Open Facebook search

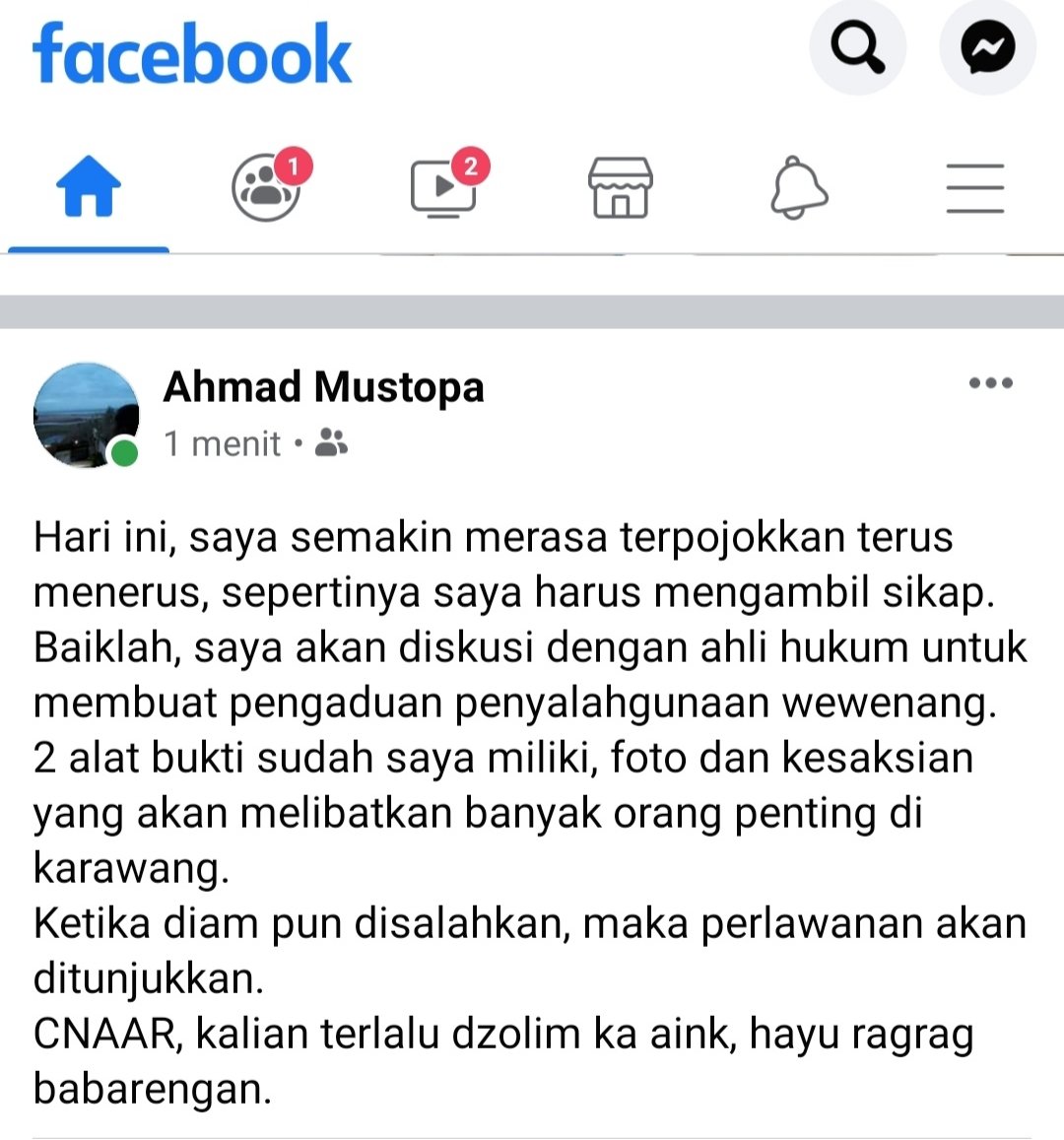click(x=857, y=46)
